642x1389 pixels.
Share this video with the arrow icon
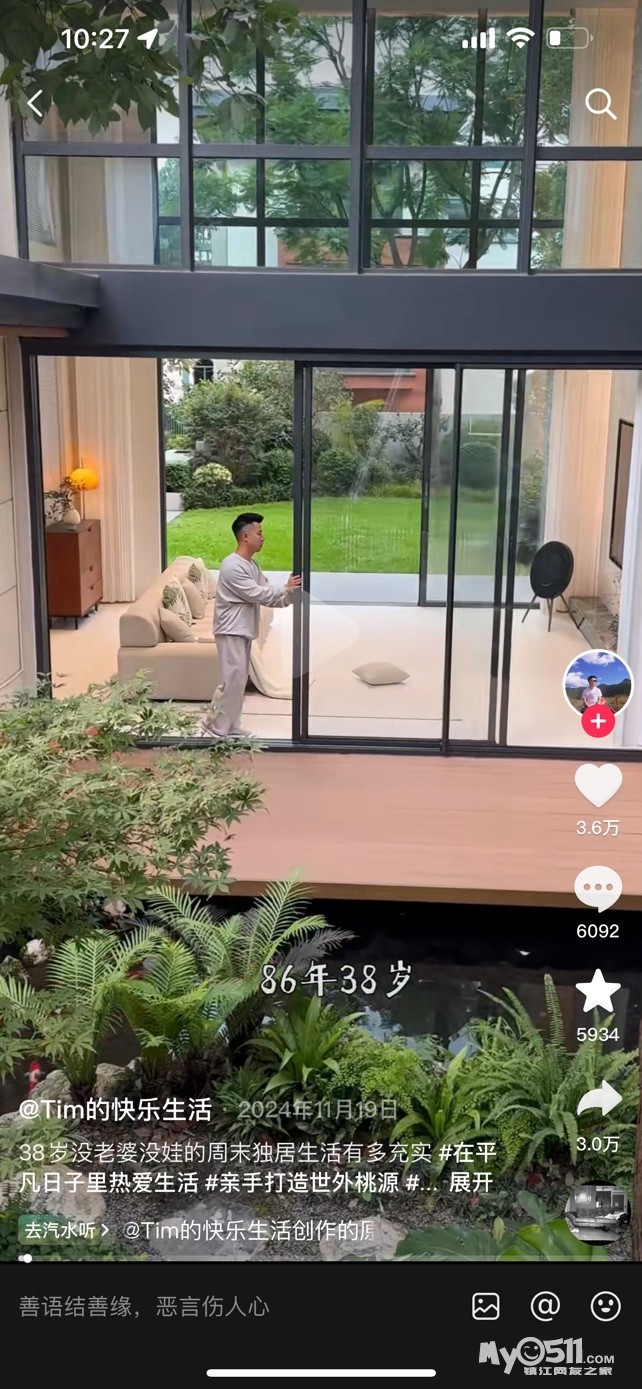tap(598, 1099)
